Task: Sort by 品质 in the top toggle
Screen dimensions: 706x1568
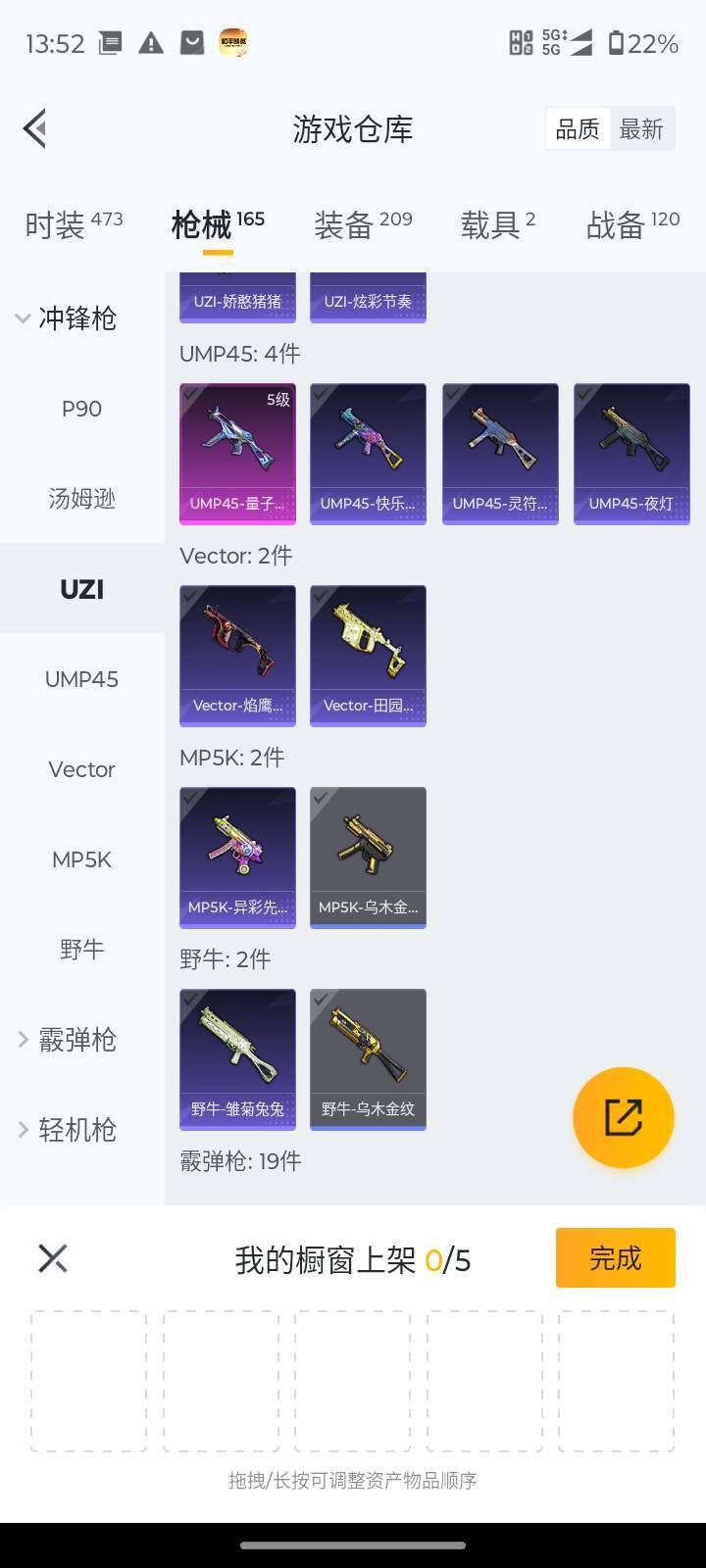Action: (578, 129)
